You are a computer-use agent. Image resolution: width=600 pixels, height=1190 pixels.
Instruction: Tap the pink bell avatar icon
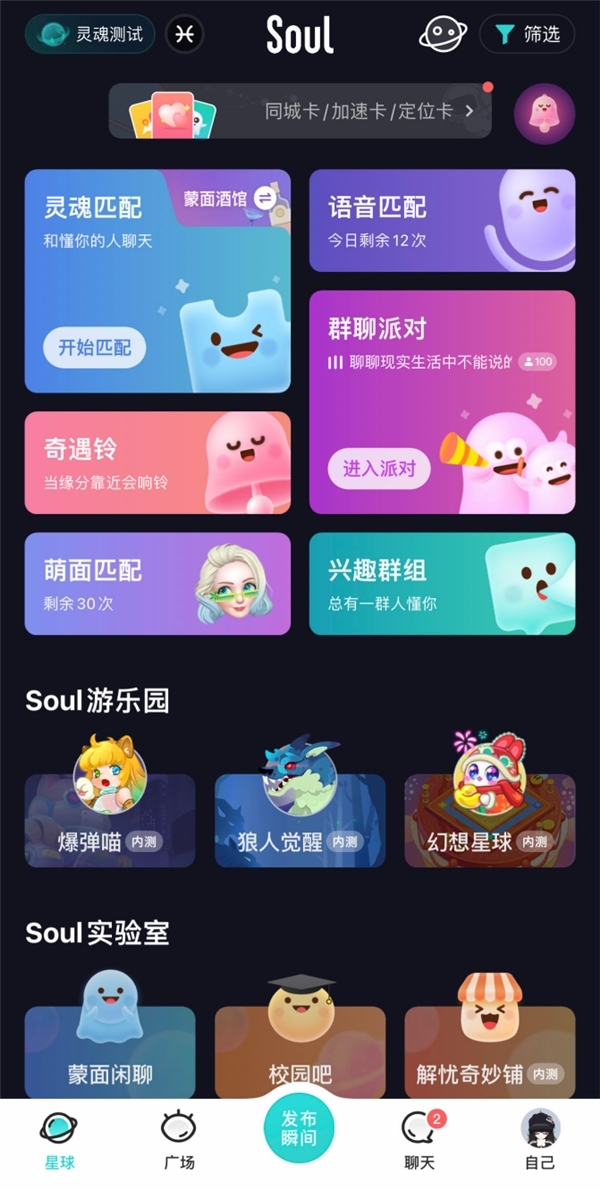(x=544, y=114)
